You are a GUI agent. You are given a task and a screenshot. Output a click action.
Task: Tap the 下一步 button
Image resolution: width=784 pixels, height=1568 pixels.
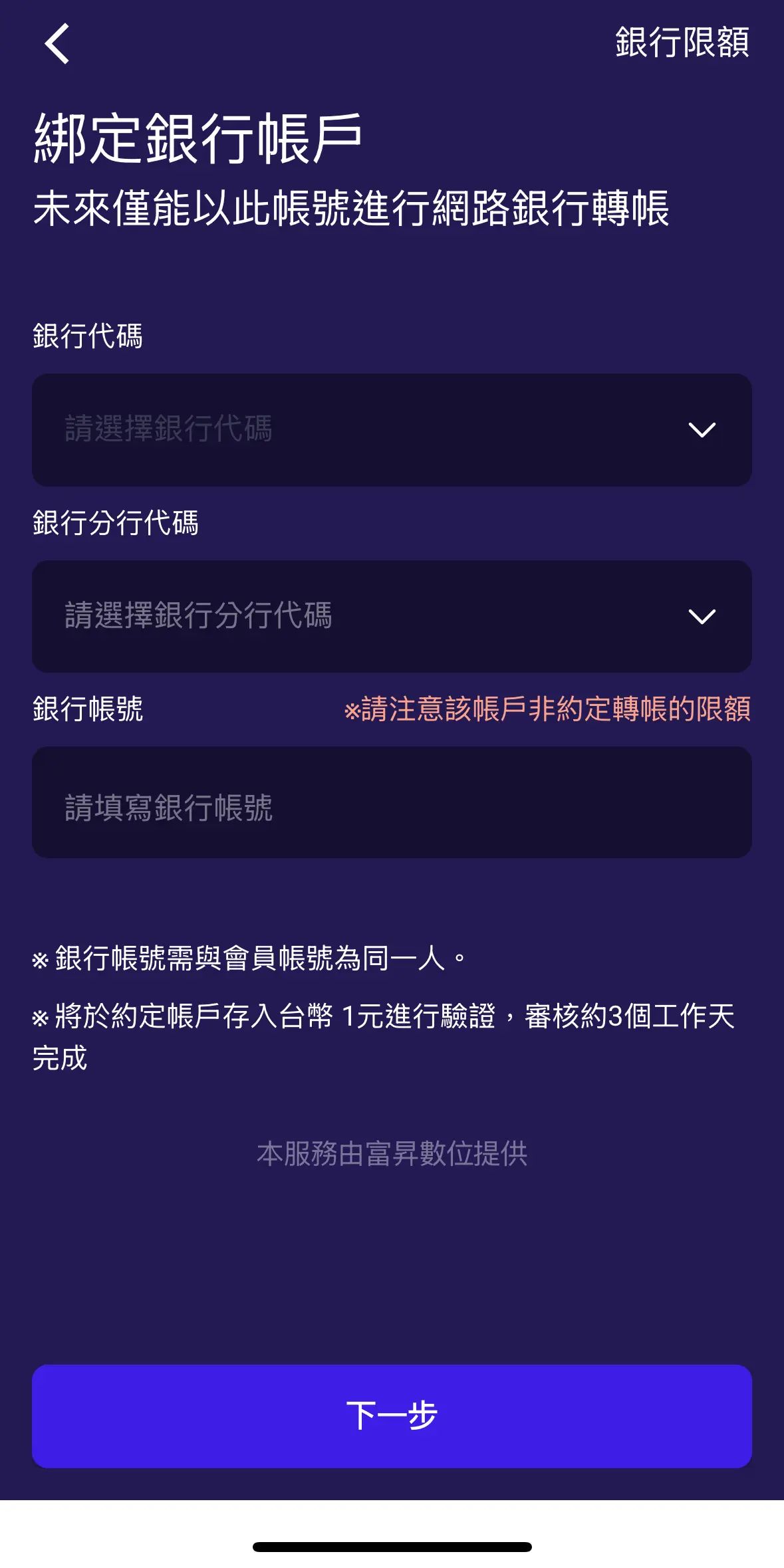click(392, 1416)
